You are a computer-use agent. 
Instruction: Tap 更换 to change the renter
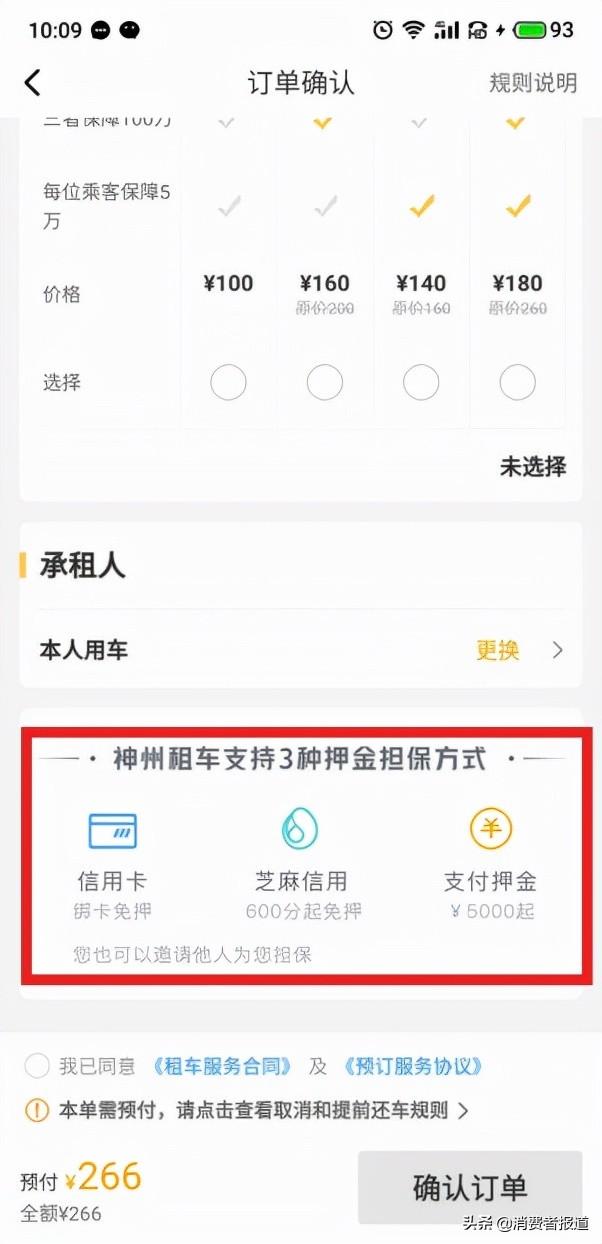pos(498,650)
